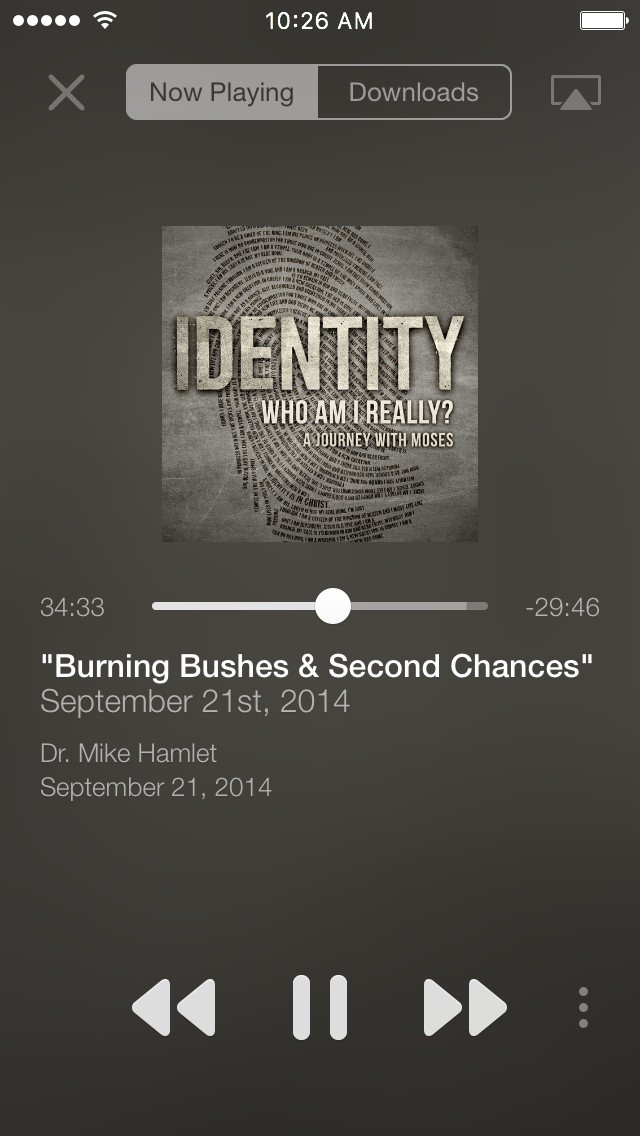Pause the current sermon
Screen dimensions: 640x1136
click(x=320, y=1007)
